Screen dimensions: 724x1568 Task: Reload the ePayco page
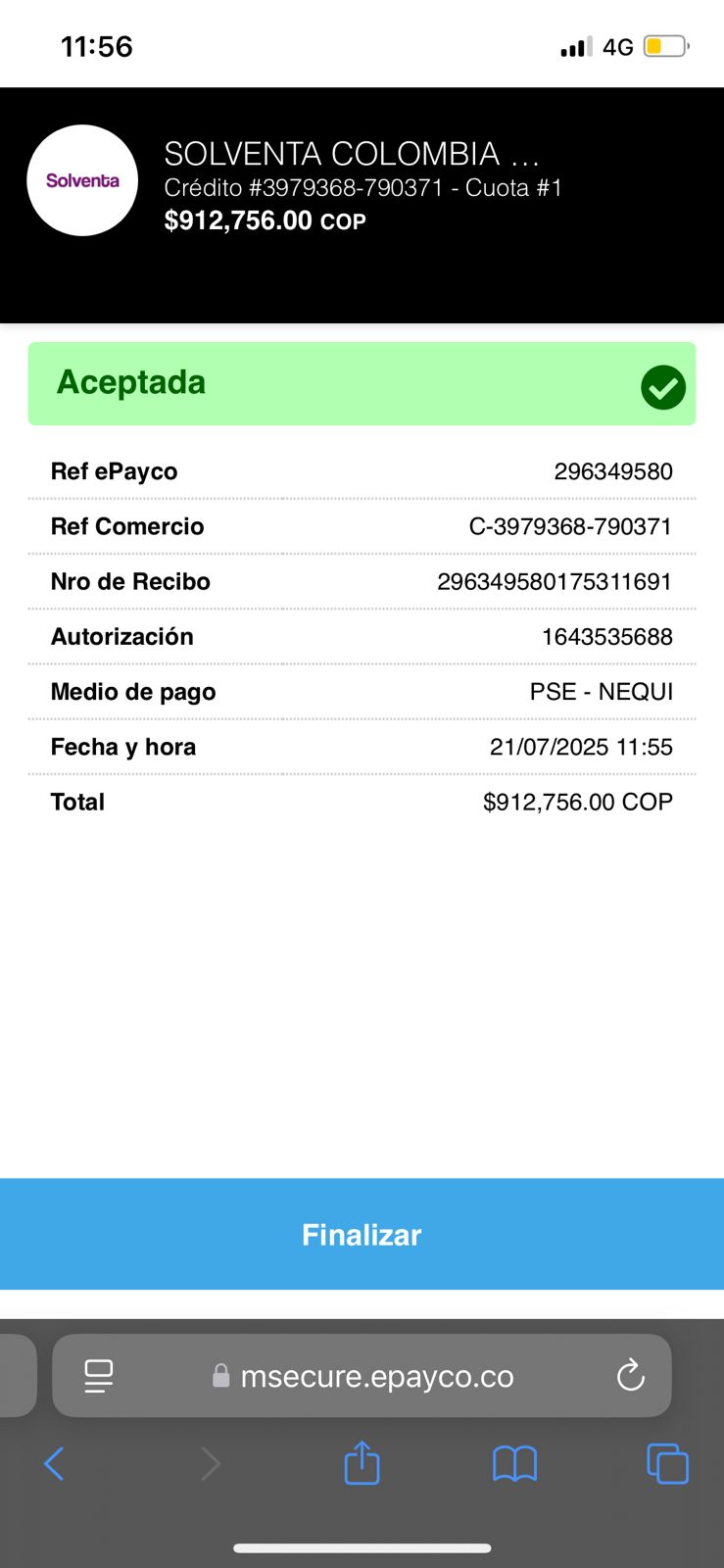pos(630,1376)
